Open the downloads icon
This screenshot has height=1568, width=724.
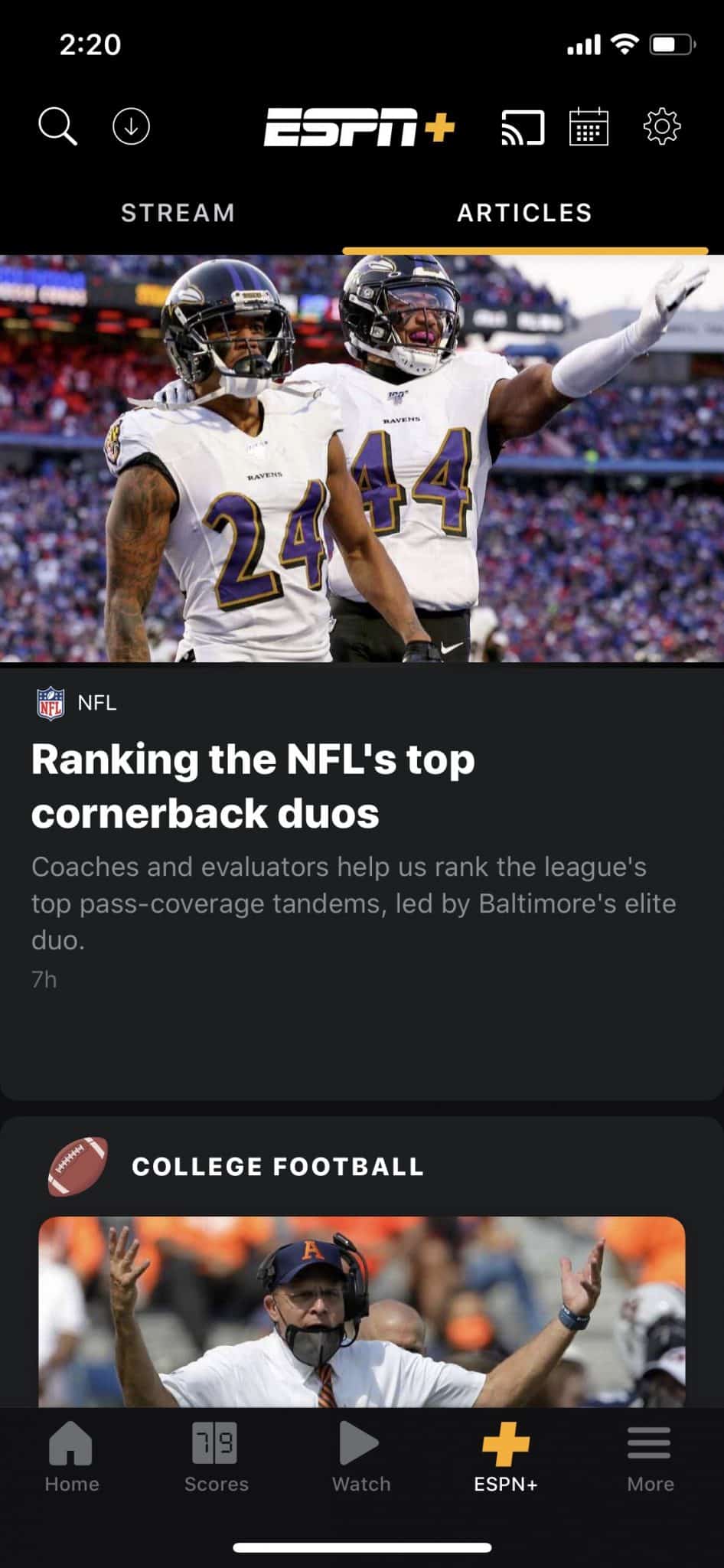click(130, 127)
